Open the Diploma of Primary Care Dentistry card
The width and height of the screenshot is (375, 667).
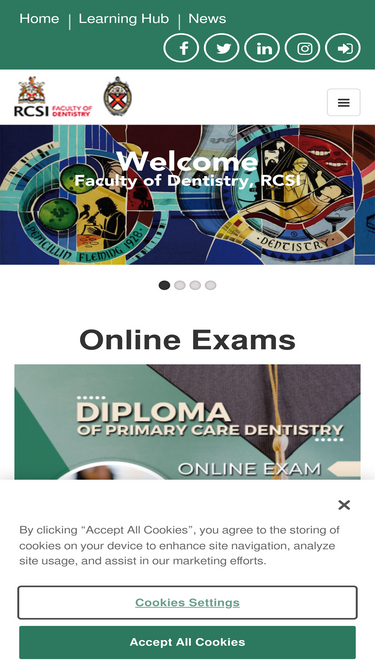coord(188,422)
